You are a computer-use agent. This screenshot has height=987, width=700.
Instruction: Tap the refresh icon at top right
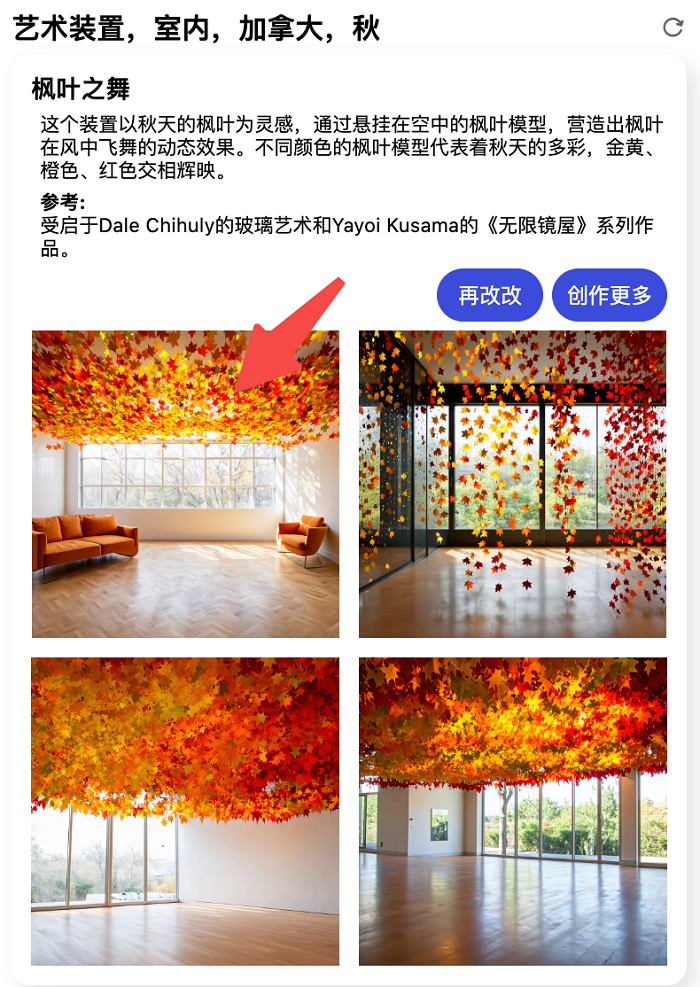[673, 27]
